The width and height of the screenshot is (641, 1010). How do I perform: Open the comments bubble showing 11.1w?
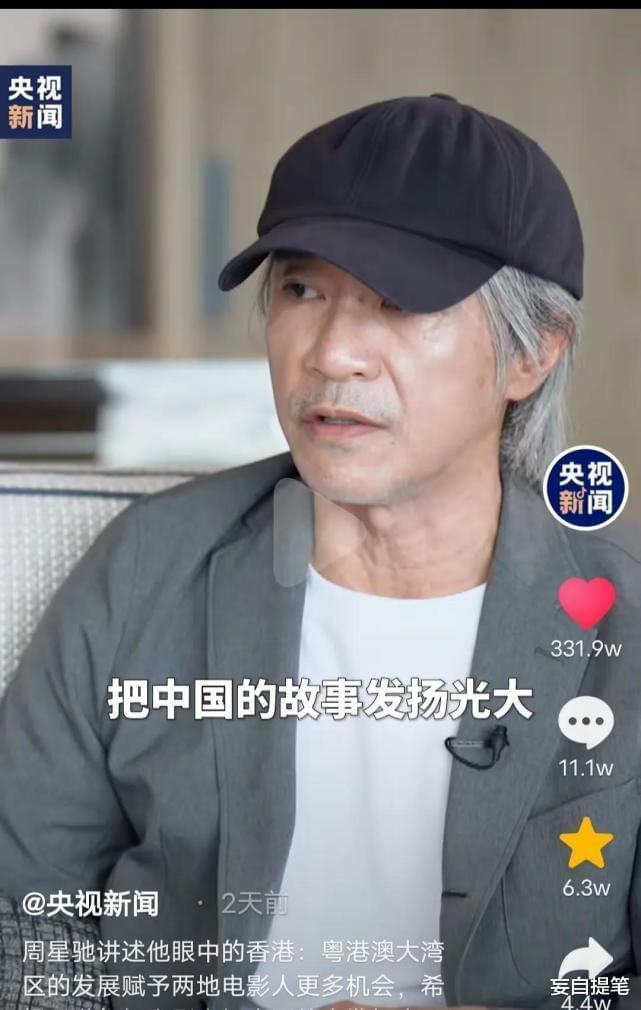pyautogui.click(x=586, y=722)
